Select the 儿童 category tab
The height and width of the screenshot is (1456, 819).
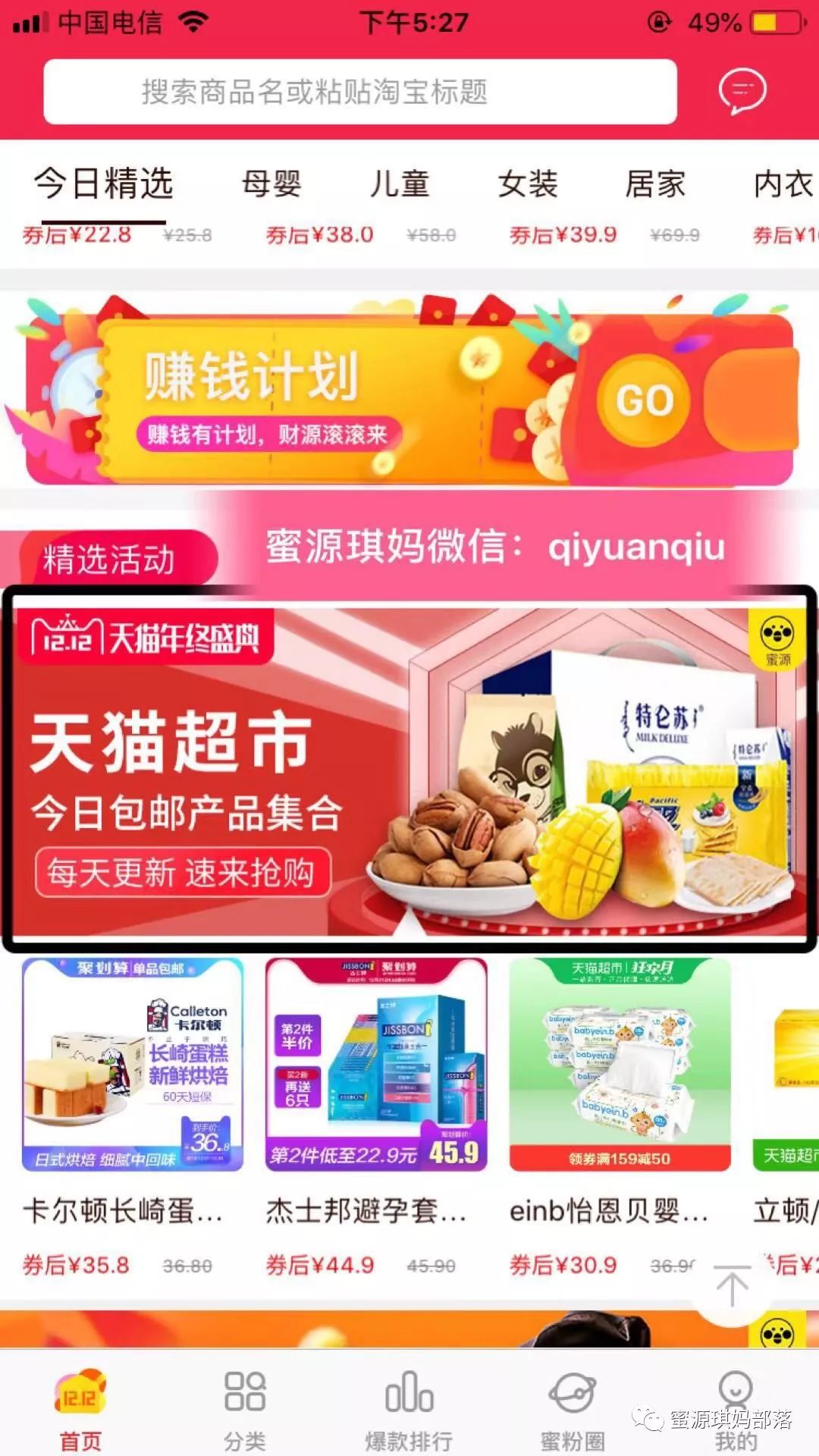[x=400, y=184]
